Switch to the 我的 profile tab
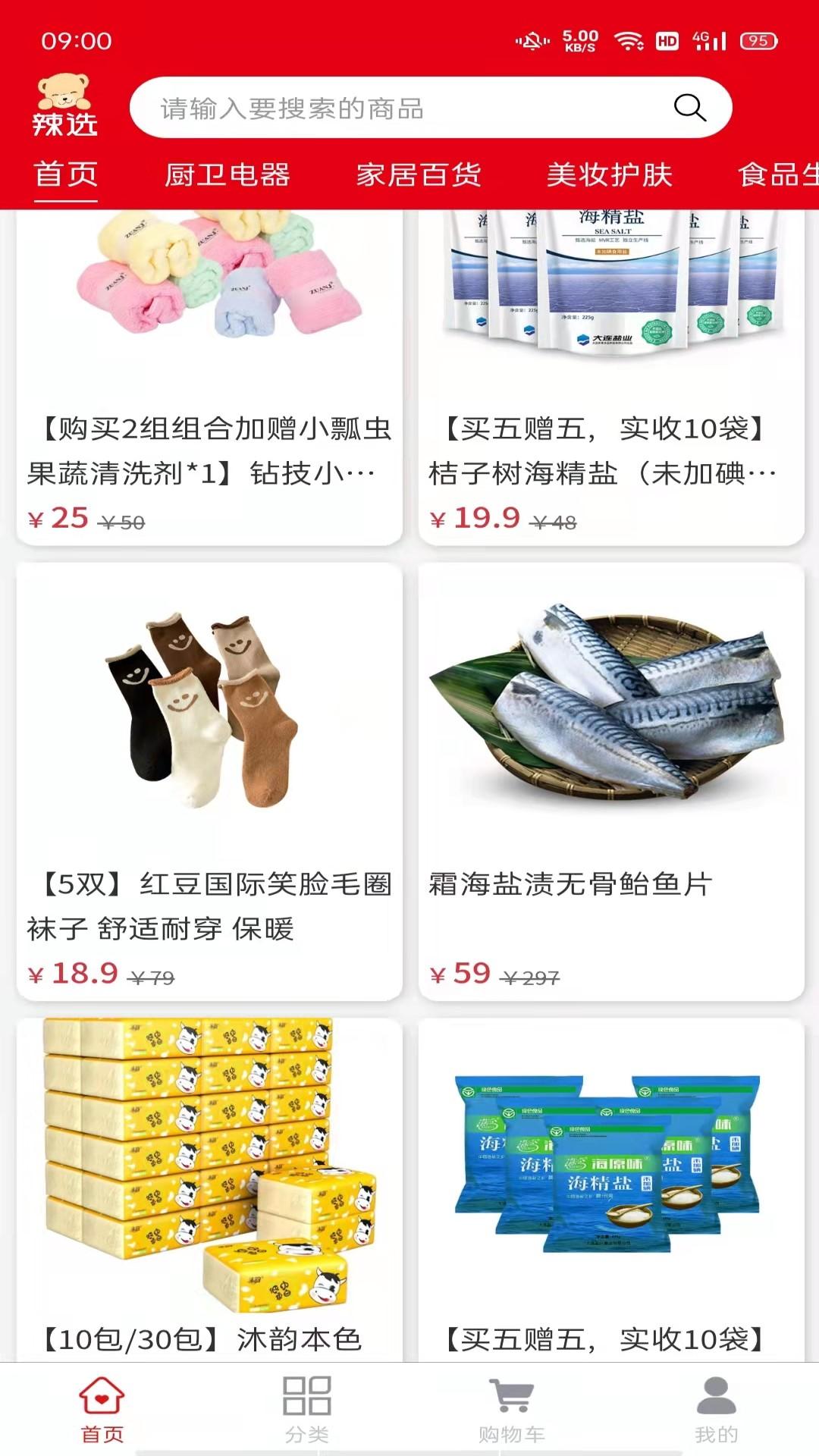 pyautogui.click(x=717, y=1409)
